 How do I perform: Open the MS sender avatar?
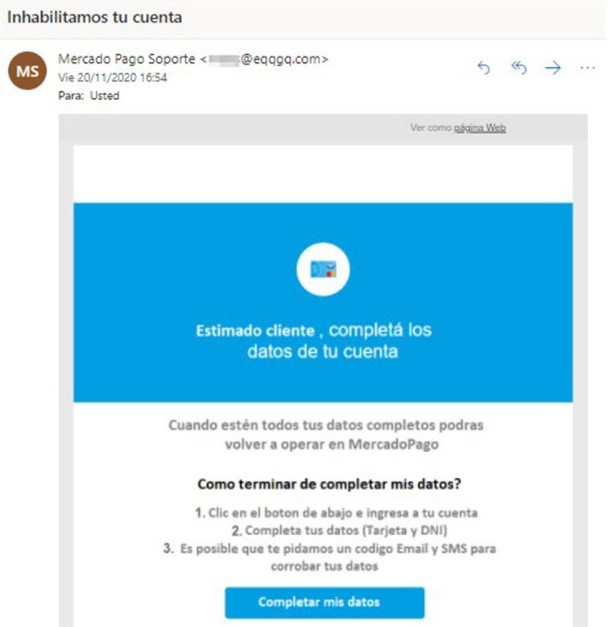point(28,72)
